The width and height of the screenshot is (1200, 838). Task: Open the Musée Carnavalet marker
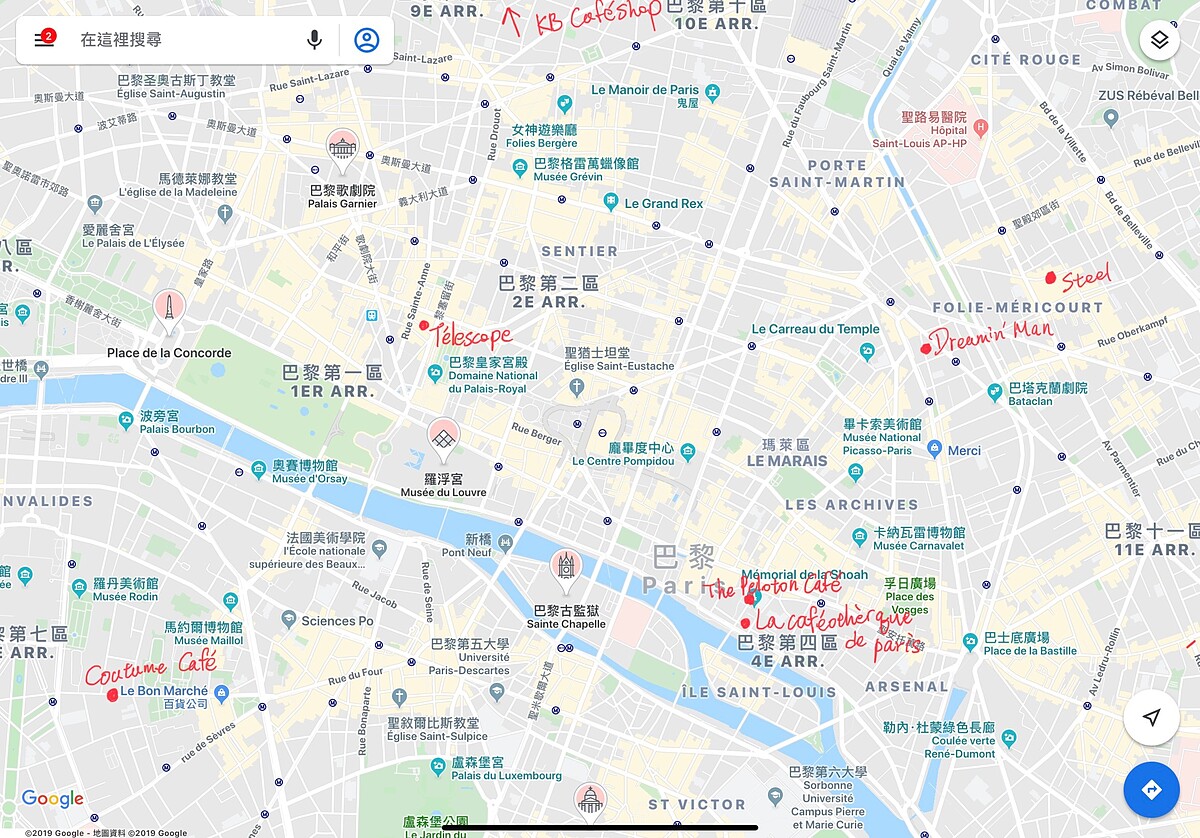(x=860, y=538)
